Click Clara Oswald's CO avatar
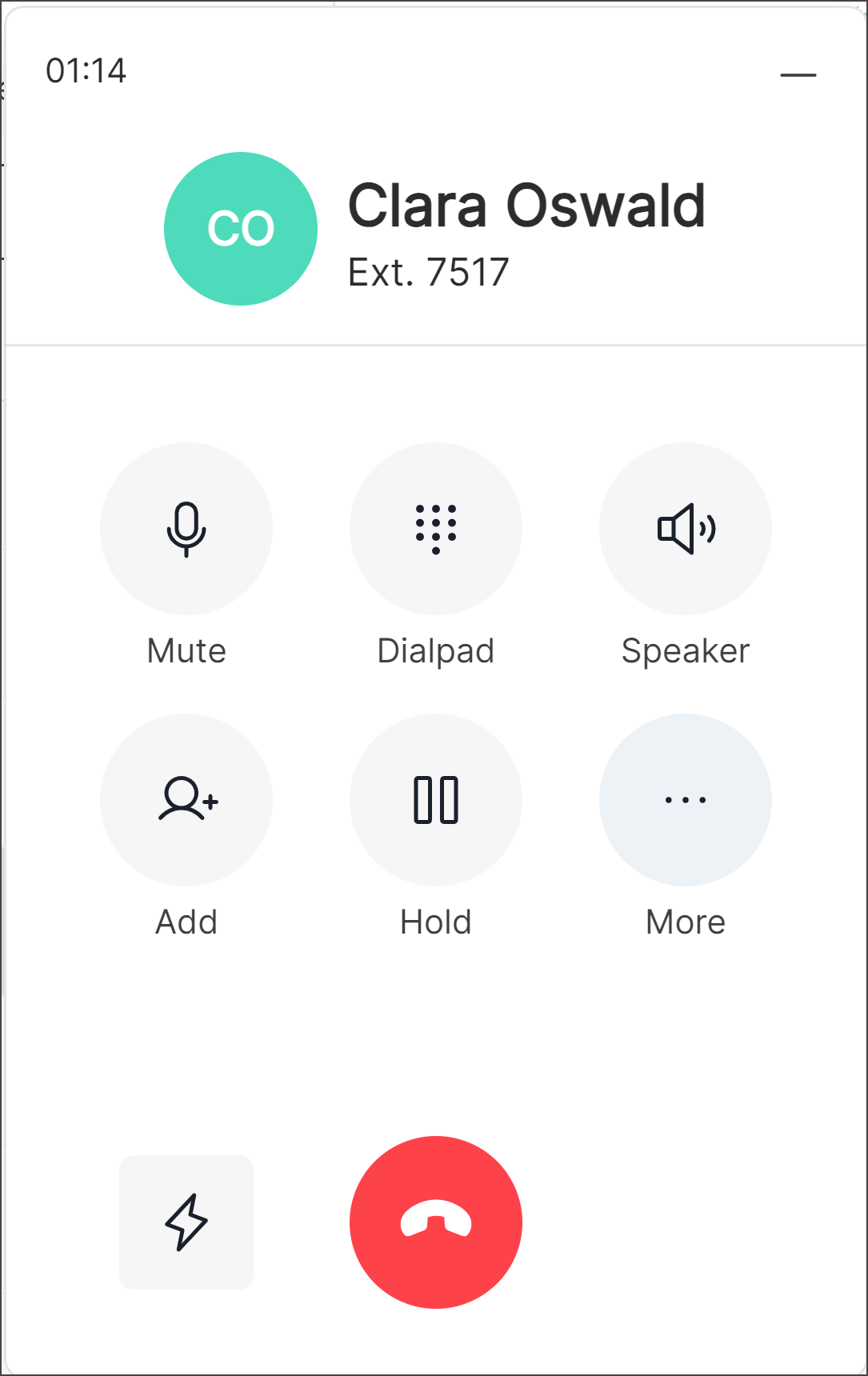 point(241,228)
